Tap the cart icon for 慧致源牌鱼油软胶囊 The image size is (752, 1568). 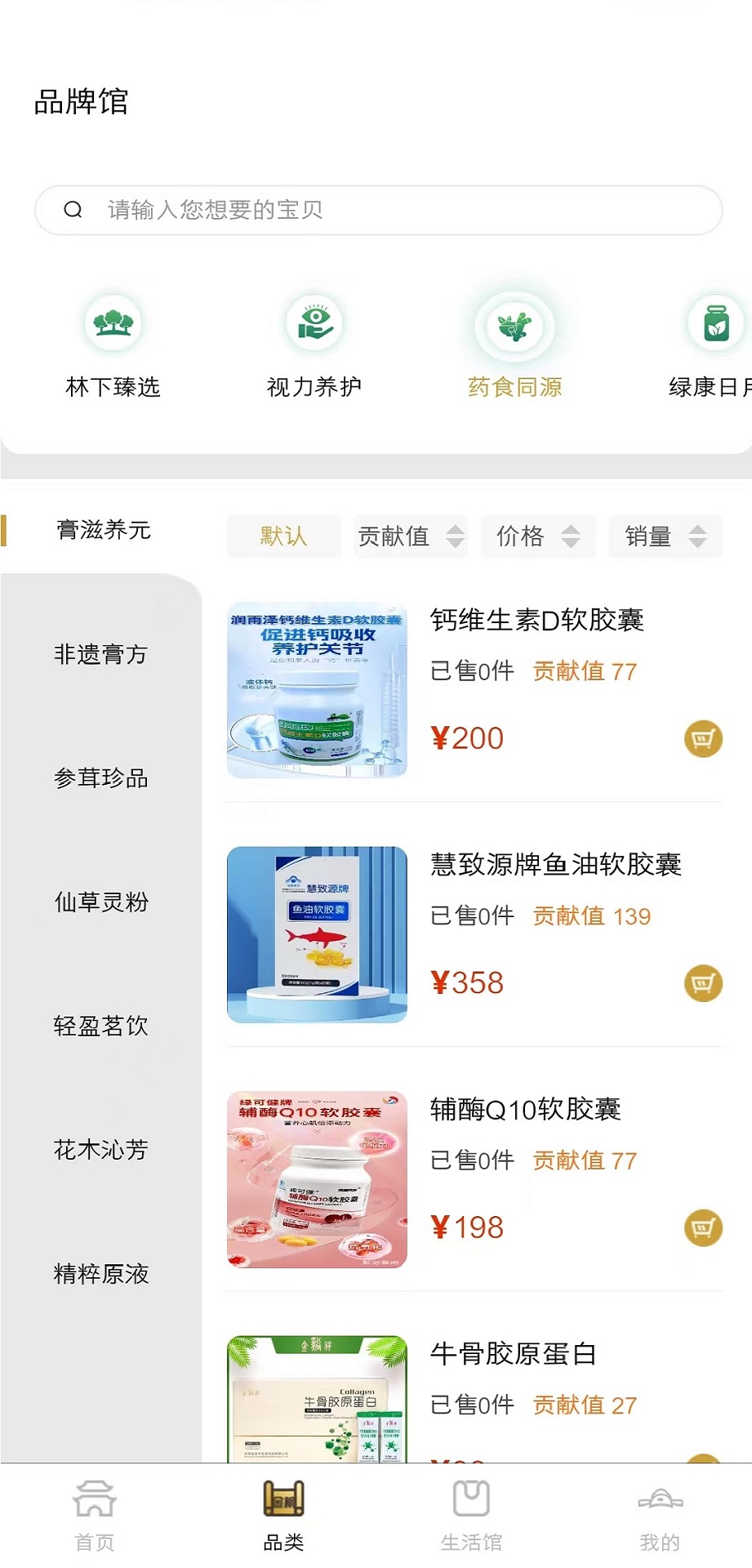coord(702,984)
